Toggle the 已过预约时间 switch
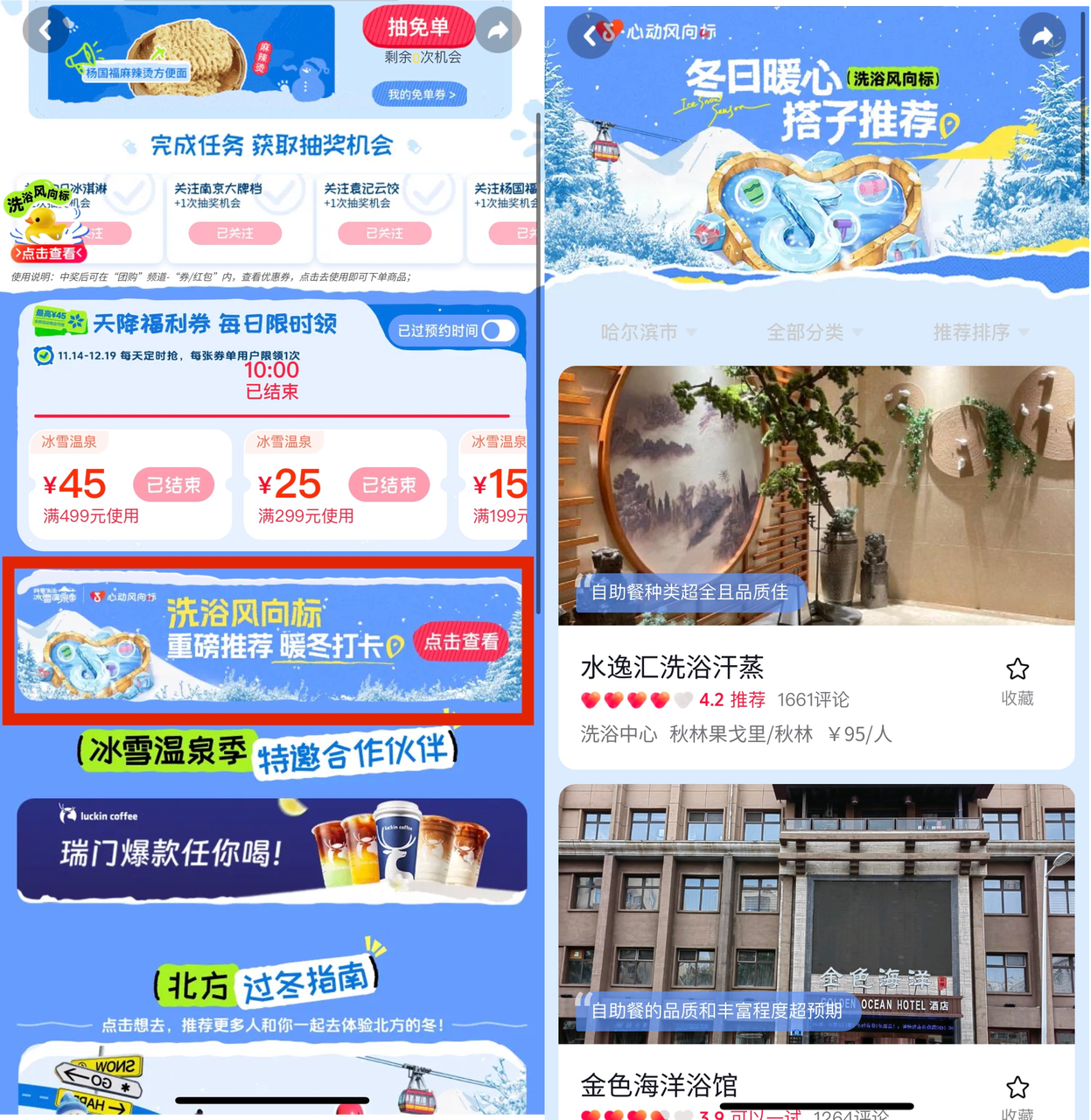The height and width of the screenshot is (1120, 1091). click(x=499, y=330)
